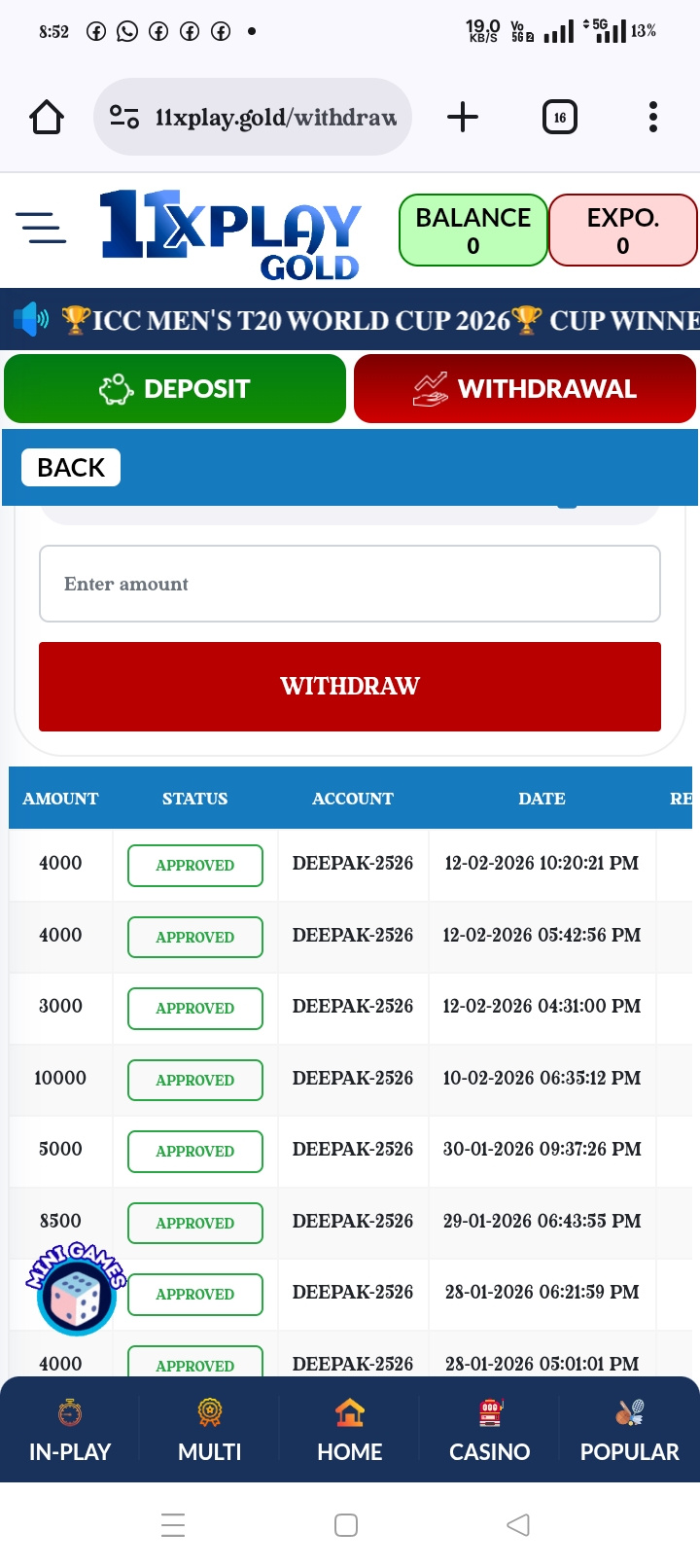Submit with the red WITHDRAW button

[350, 687]
